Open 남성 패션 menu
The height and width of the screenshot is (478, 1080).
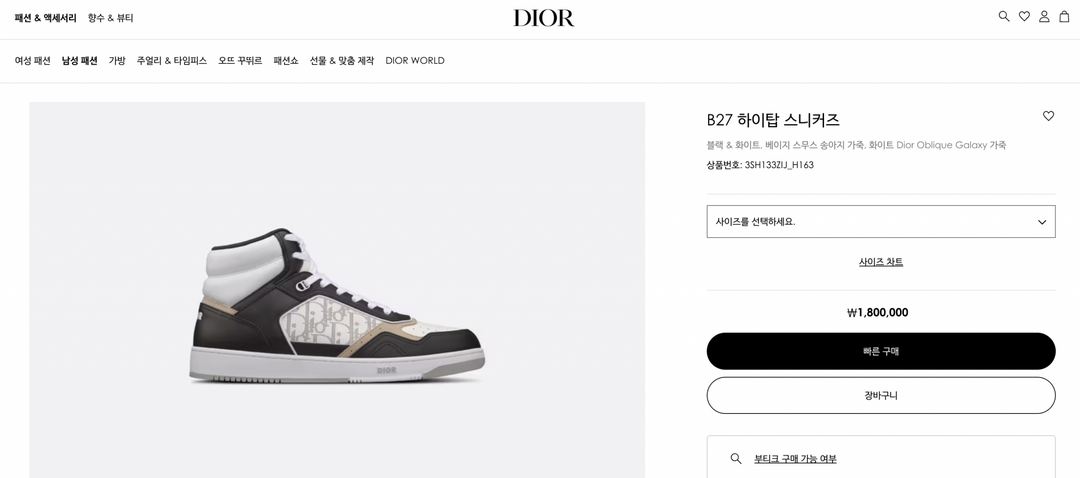click(79, 61)
